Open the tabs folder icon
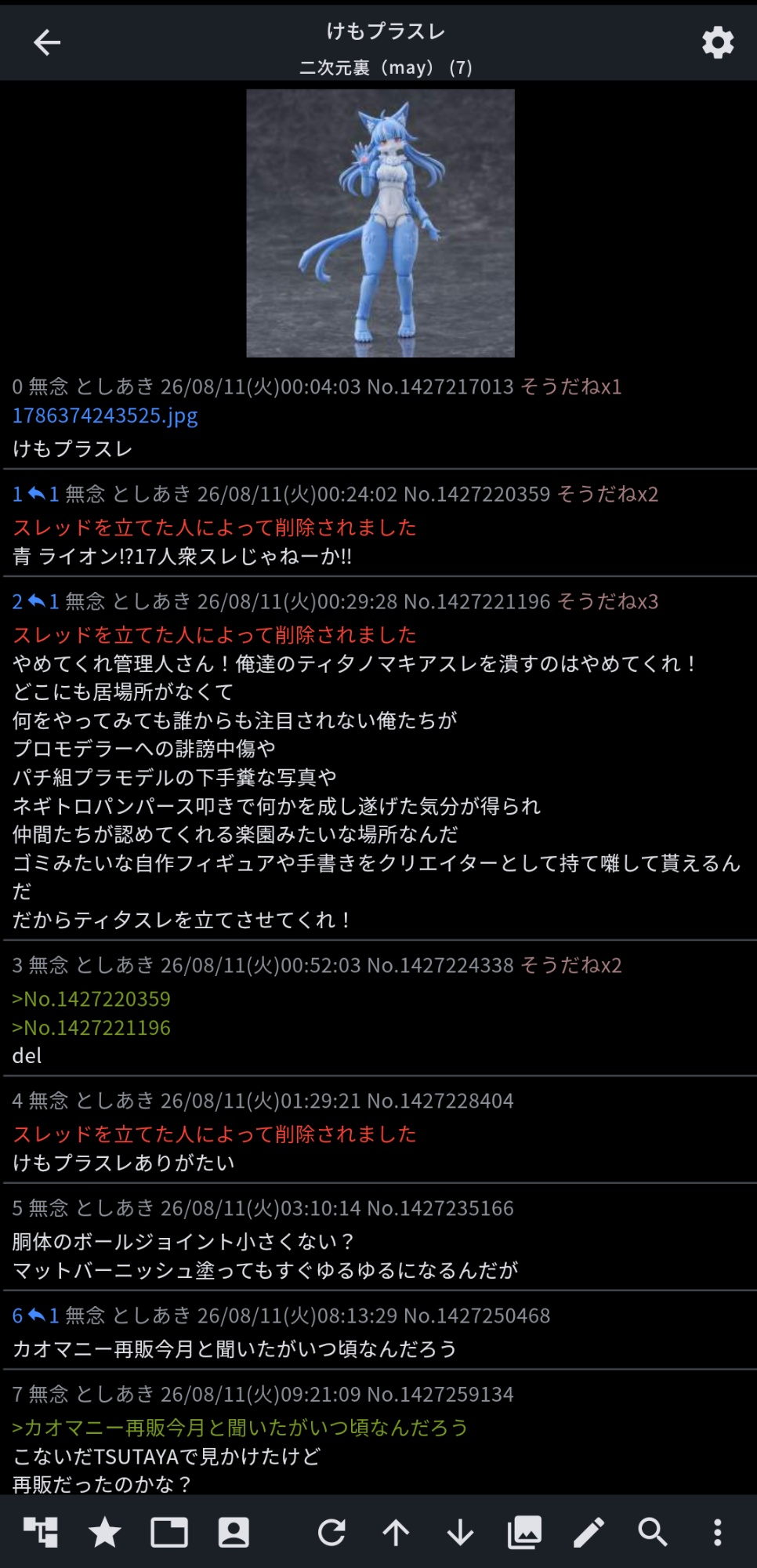757x1568 pixels. (x=168, y=1532)
